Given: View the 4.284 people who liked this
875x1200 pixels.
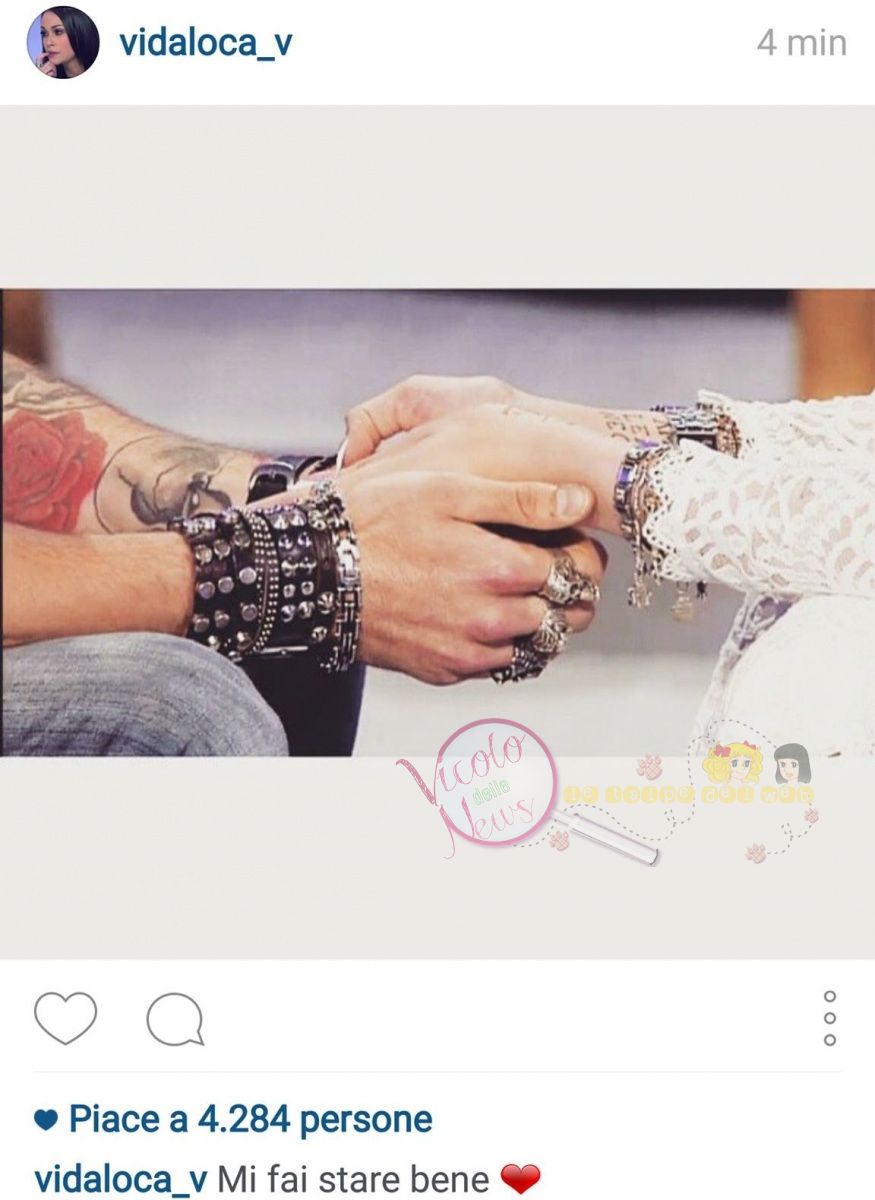Looking at the screenshot, I should [249, 1119].
